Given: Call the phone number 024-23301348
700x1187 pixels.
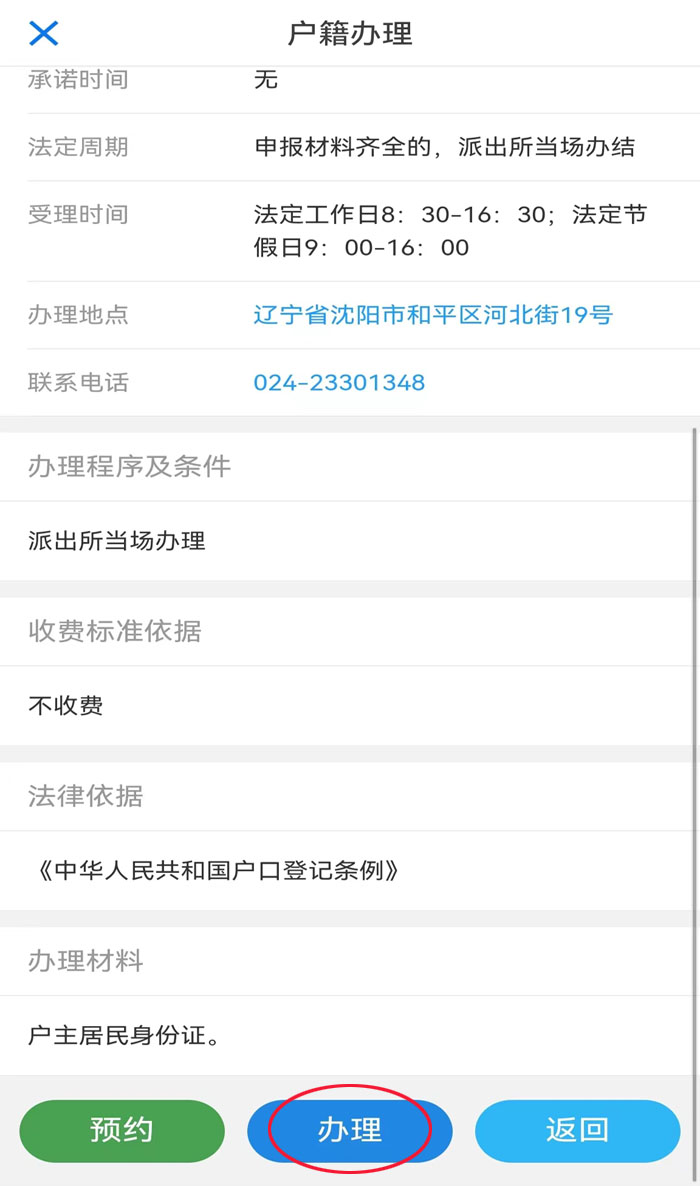Looking at the screenshot, I should (x=339, y=382).
